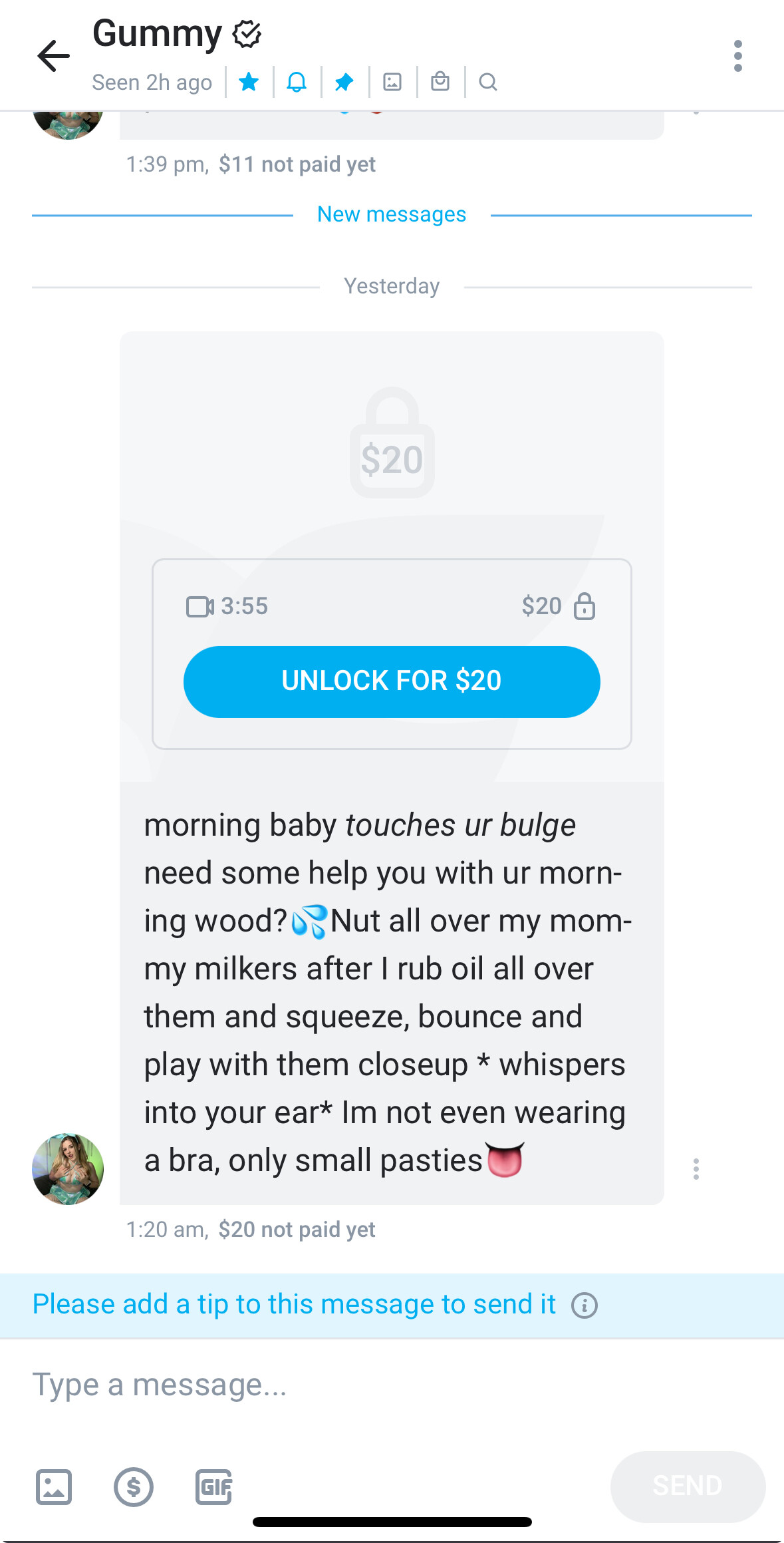Tap the pin icon in header
Screen dimensions: 784x1543
(344, 82)
